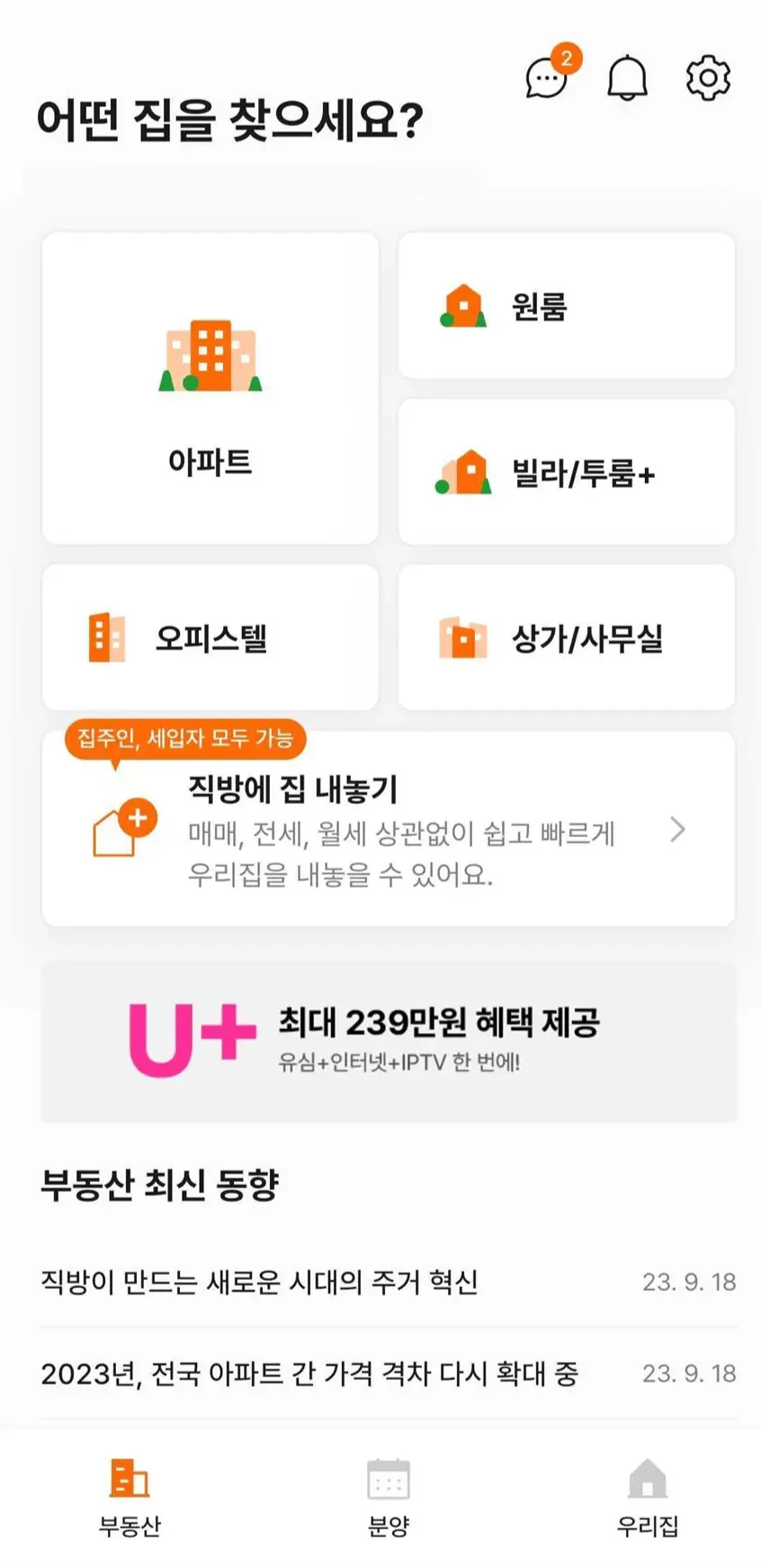Choose the 오피스텔 category
The image size is (761, 1568).
pyautogui.click(x=210, y=638)
